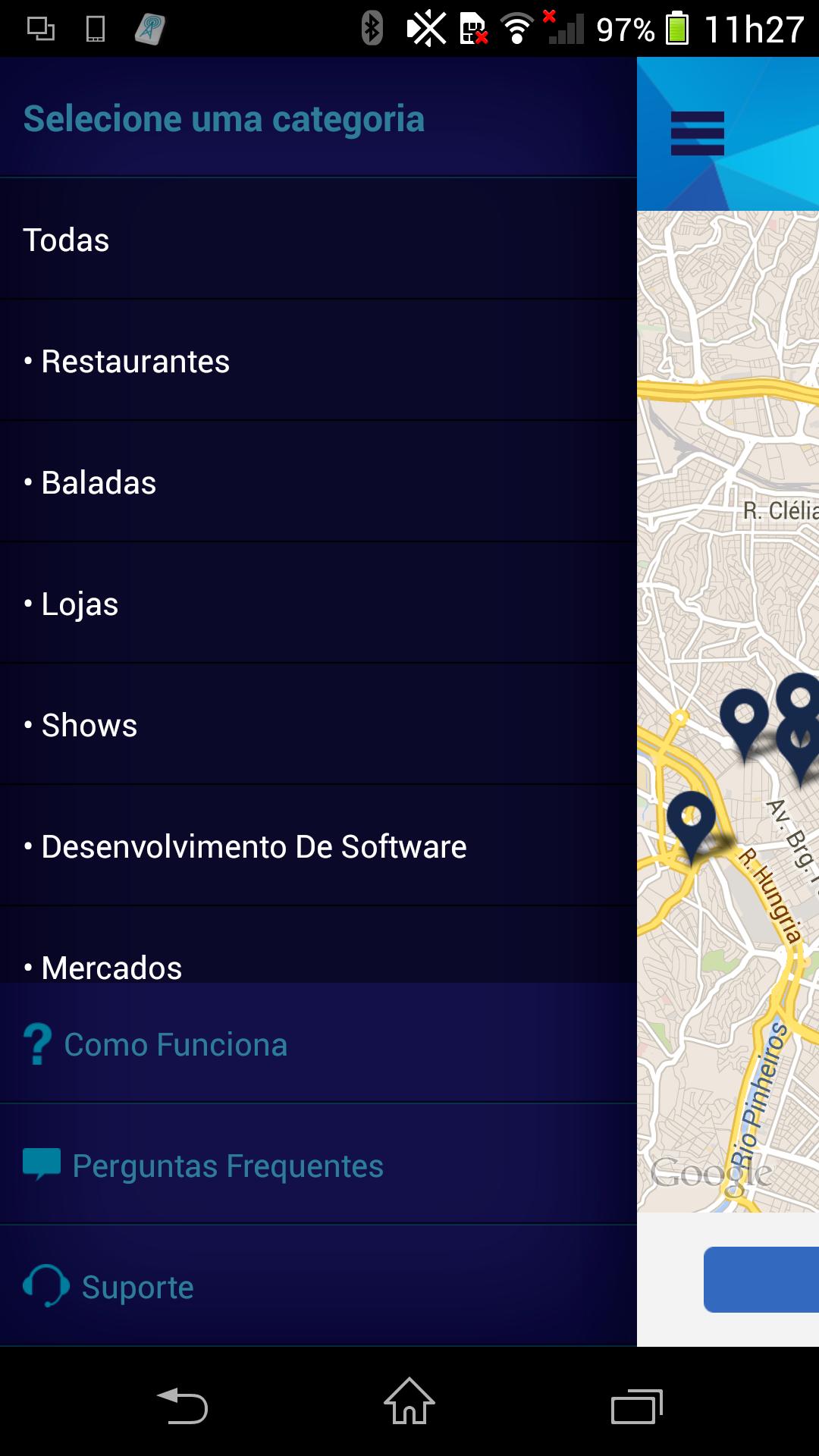
Task: Open the Baladas category
Action: tap(99, 482)
